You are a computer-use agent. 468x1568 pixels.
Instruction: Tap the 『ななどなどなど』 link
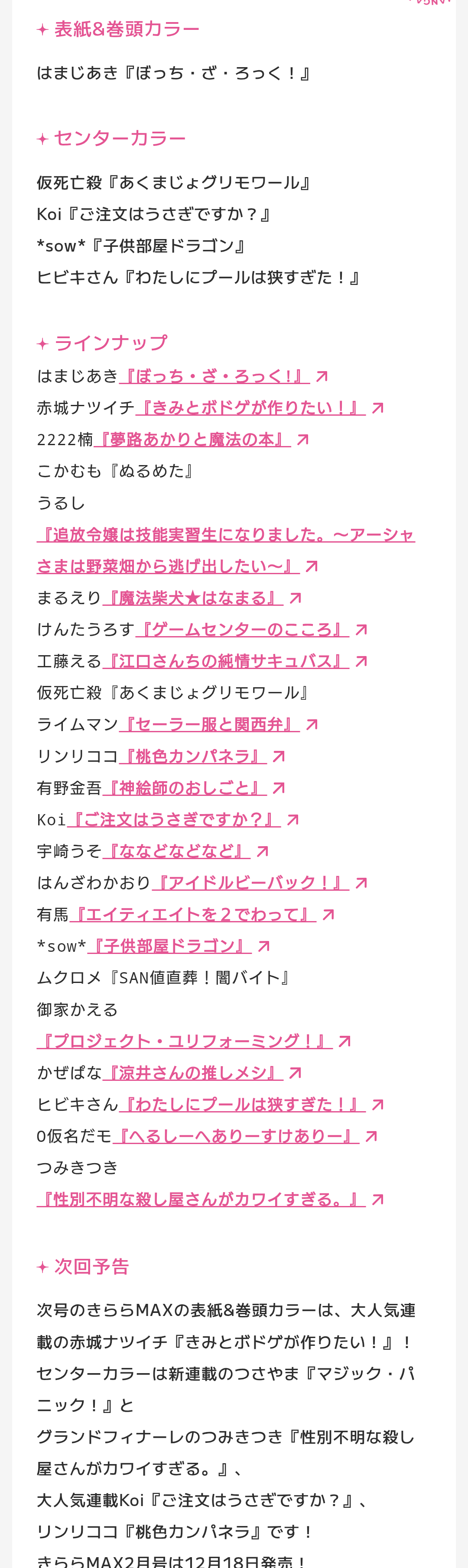[x=176, y=851]
